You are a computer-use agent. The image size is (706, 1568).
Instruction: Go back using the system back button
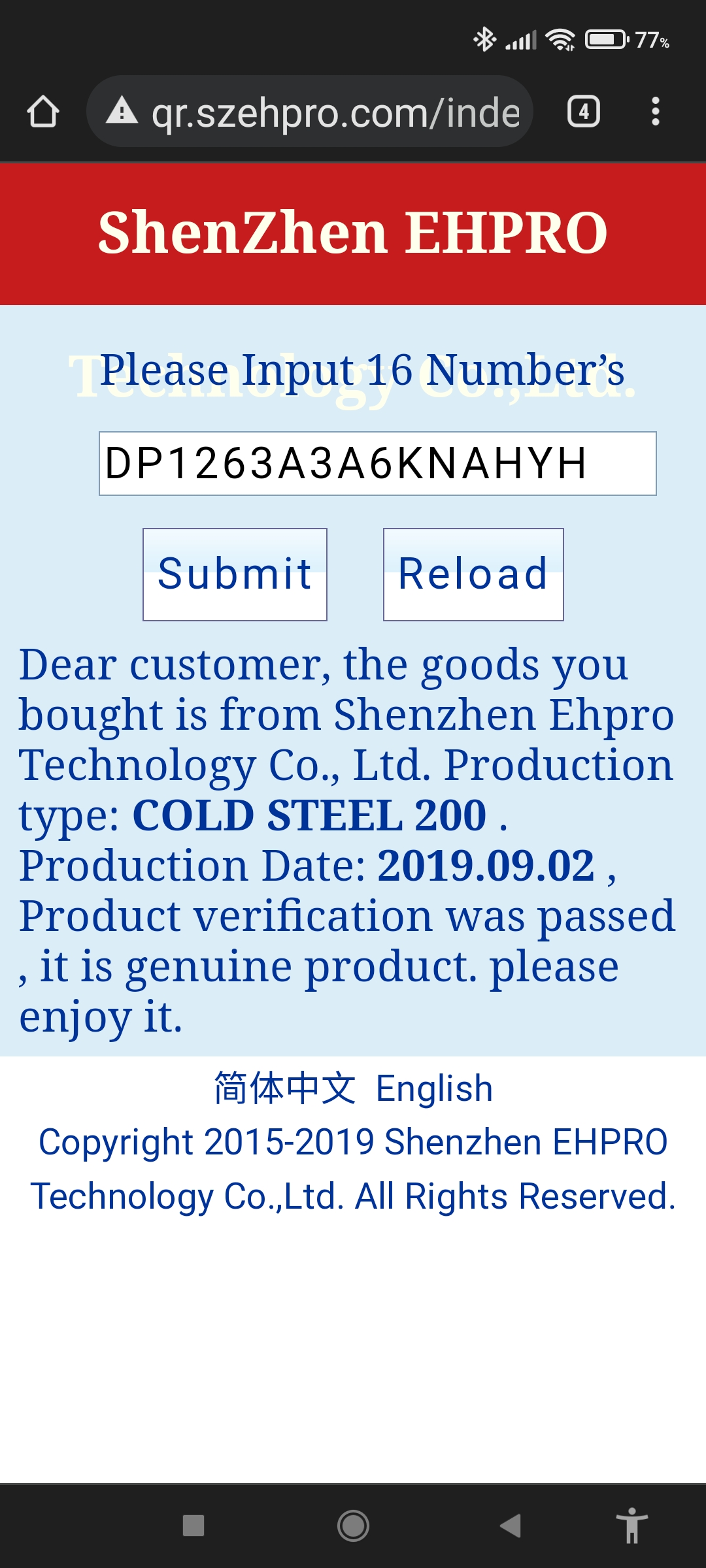click(x=511, y=1526)
